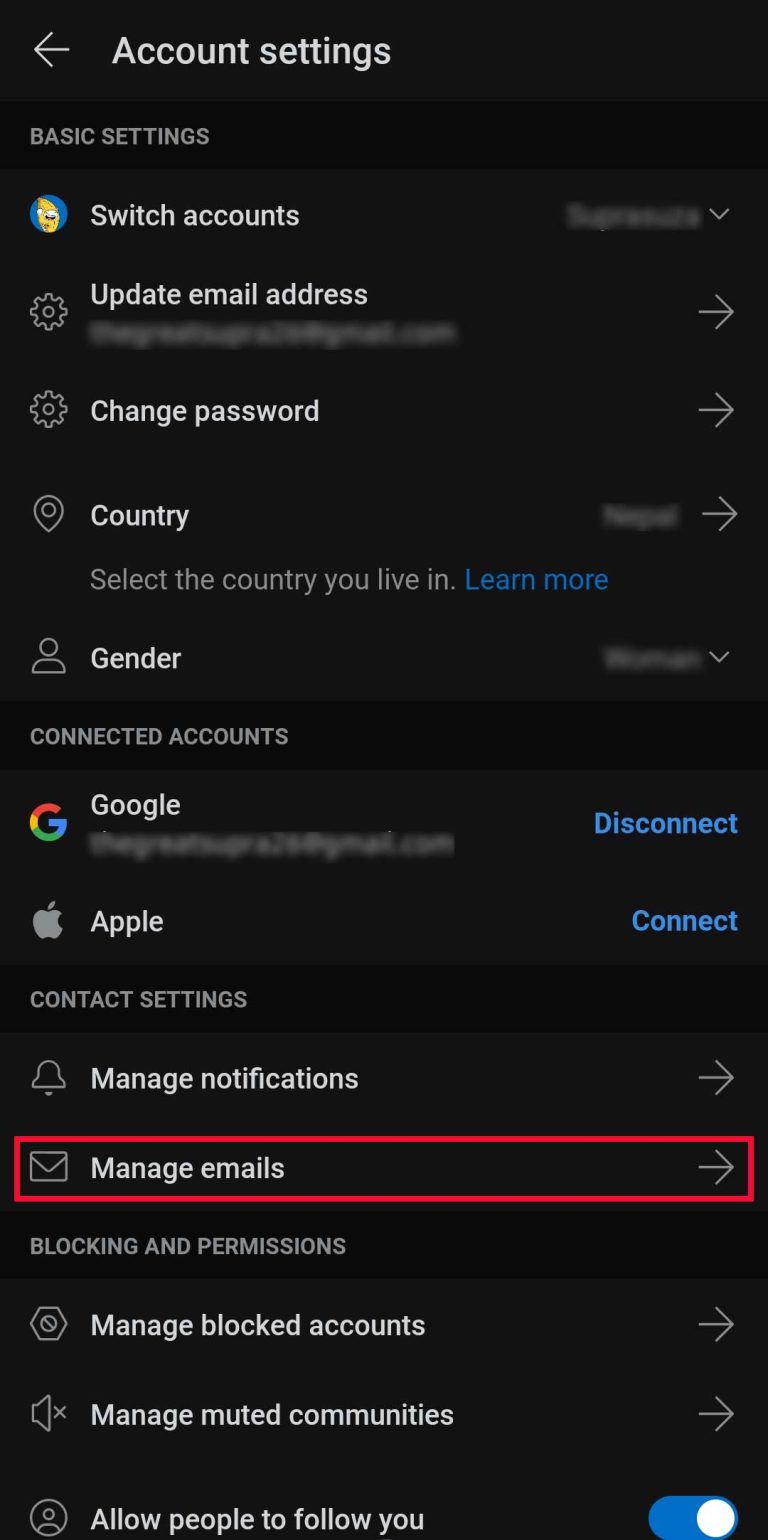Expand the Switch accounts dropdown
This screenshot has width=768, height=1540.
pyautogui.click(x=717, y=214)
